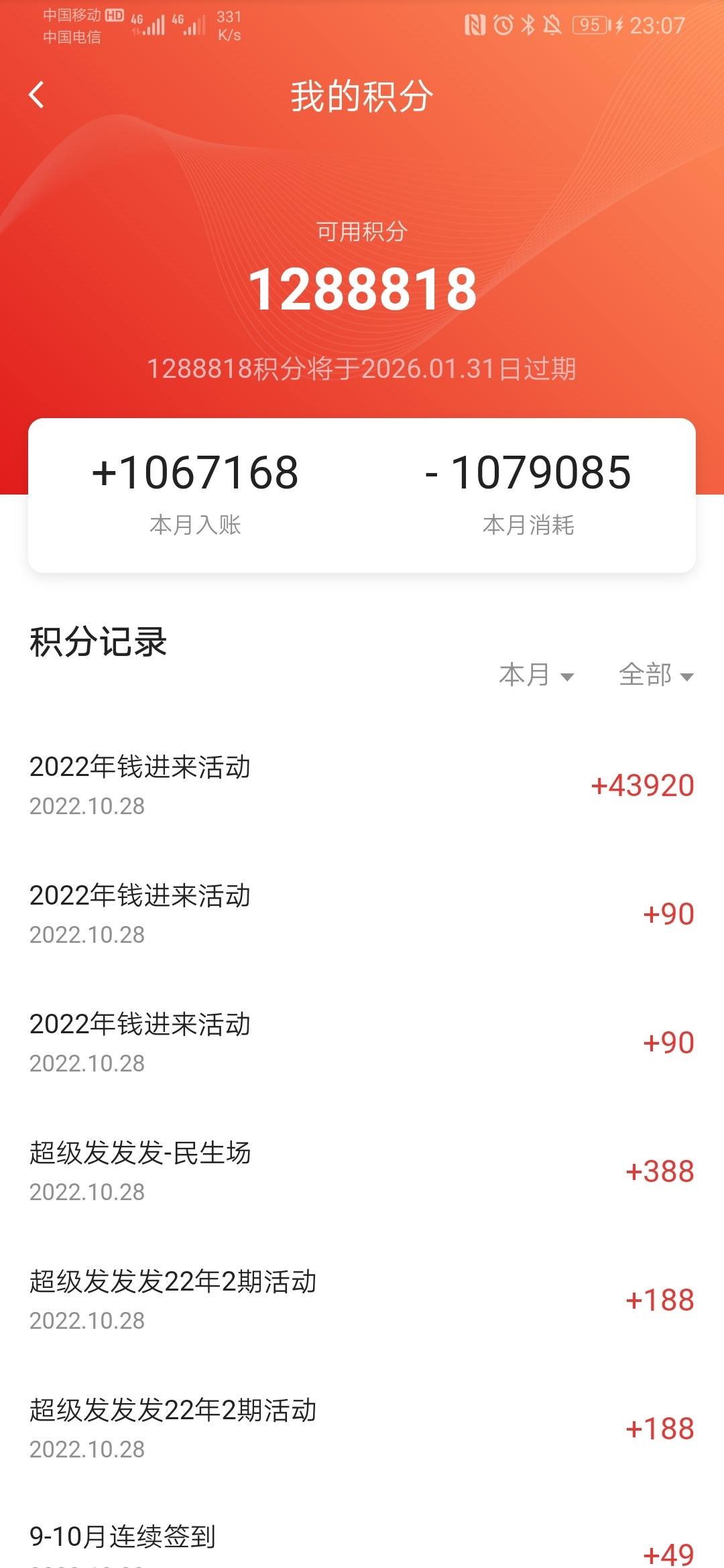Open the 本月 period dropdown

point(536,675)
